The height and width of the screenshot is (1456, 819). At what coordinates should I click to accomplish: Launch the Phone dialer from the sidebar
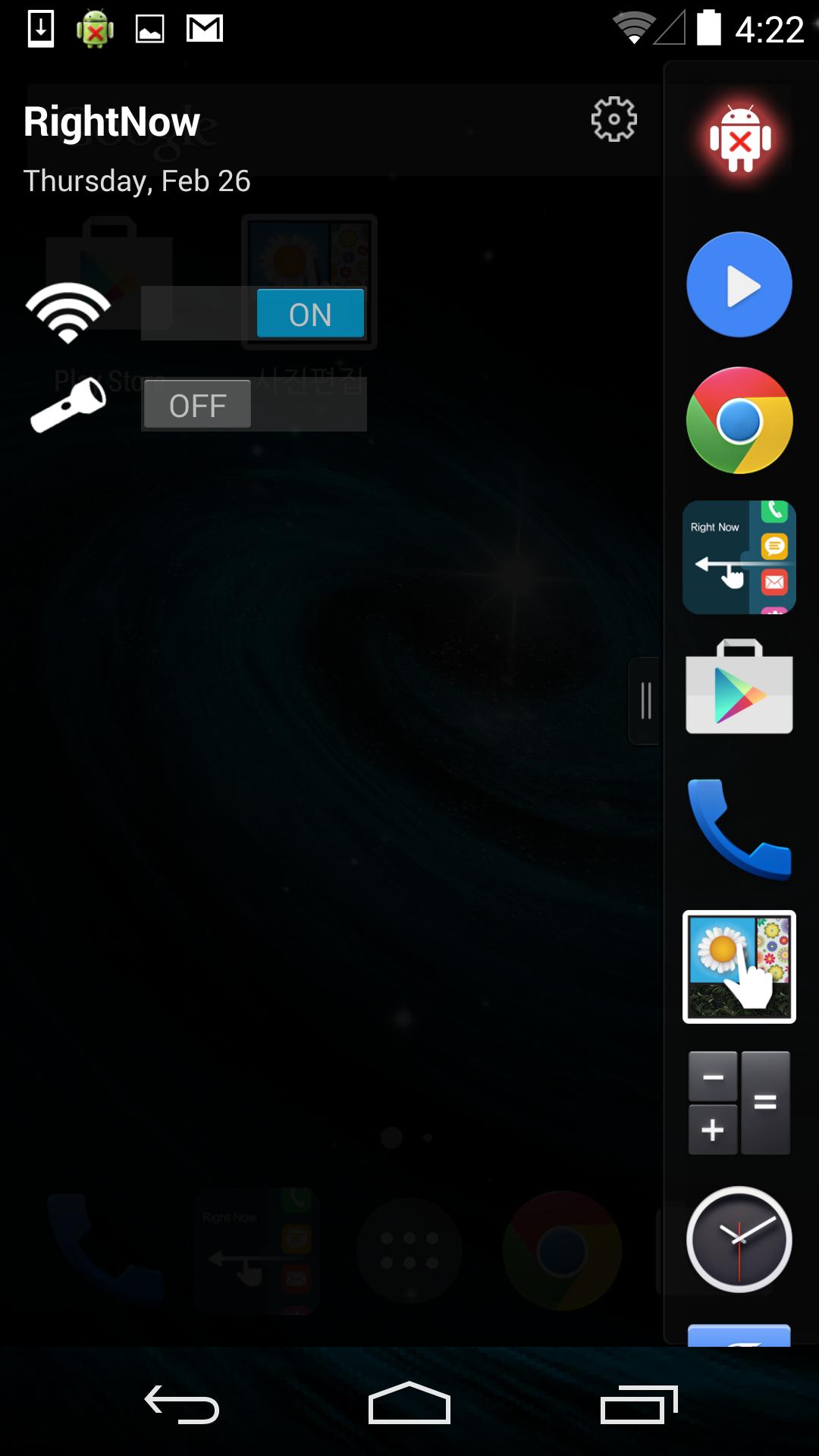tap(739, 828)
